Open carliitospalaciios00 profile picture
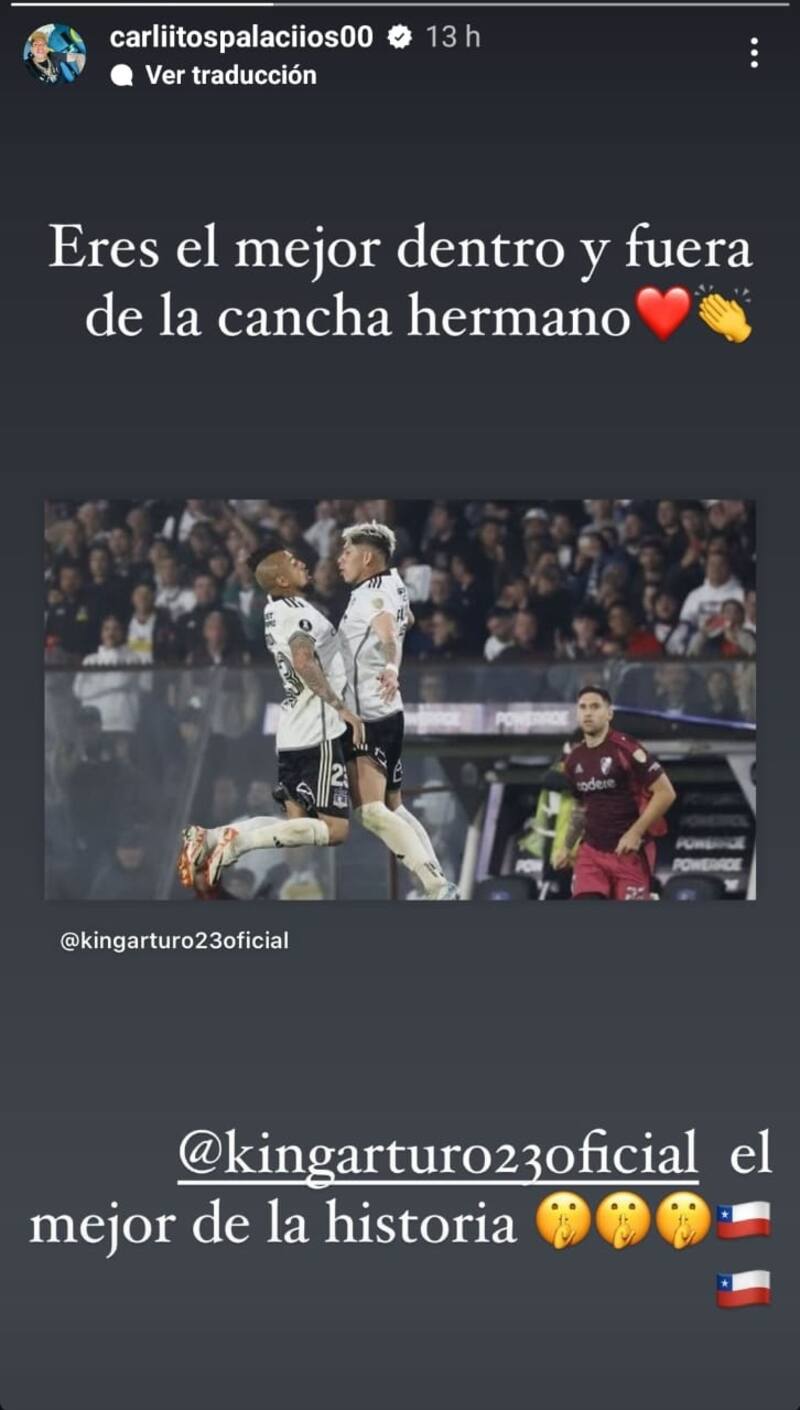 coord(54,54)
